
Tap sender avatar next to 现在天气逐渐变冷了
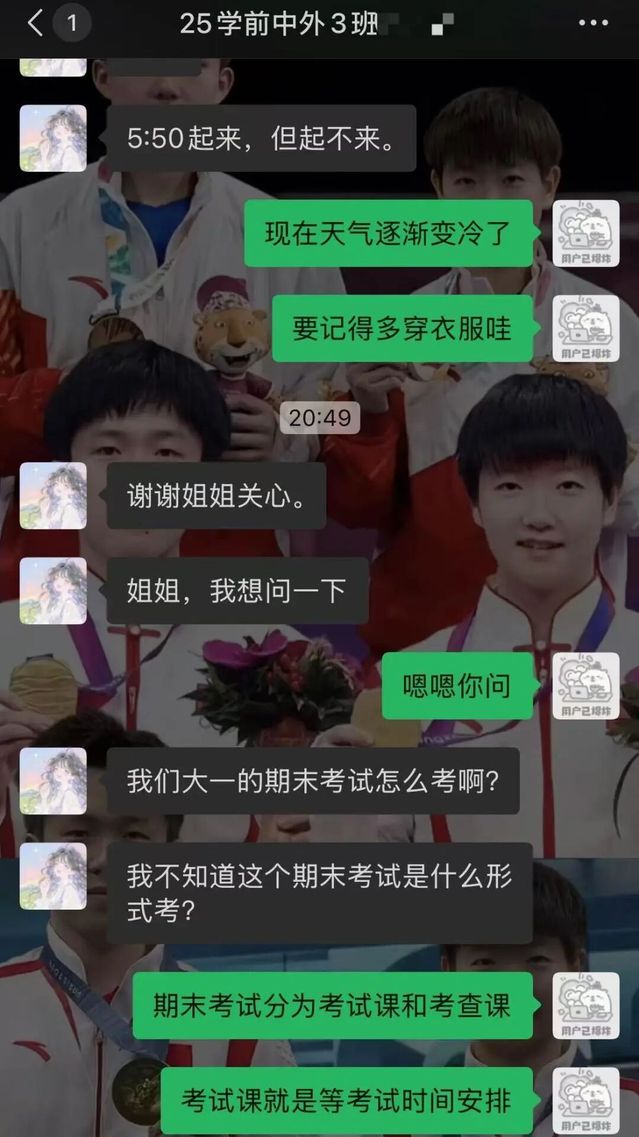tap(586, 234)
